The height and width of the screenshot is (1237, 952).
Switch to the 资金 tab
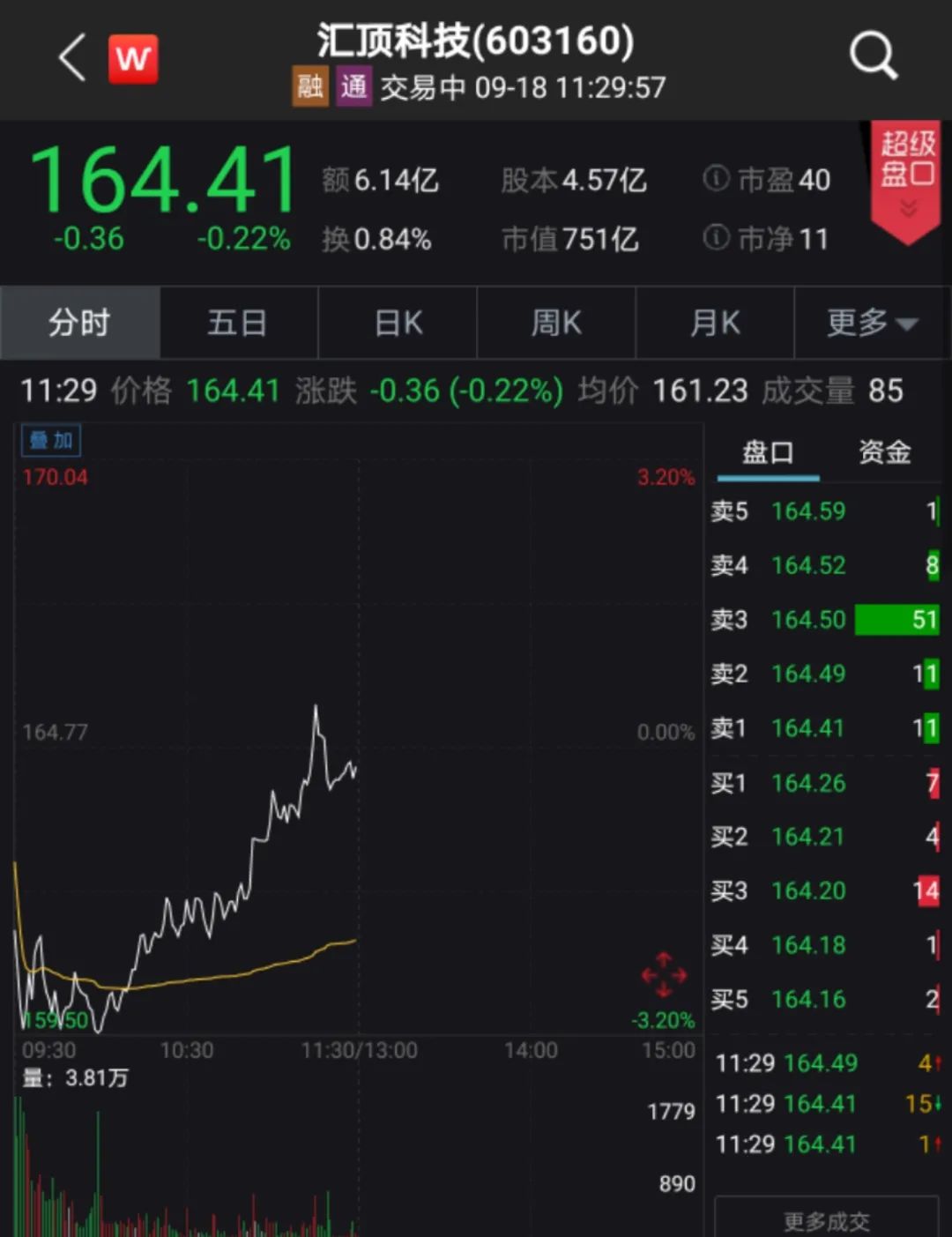point(884,453)
